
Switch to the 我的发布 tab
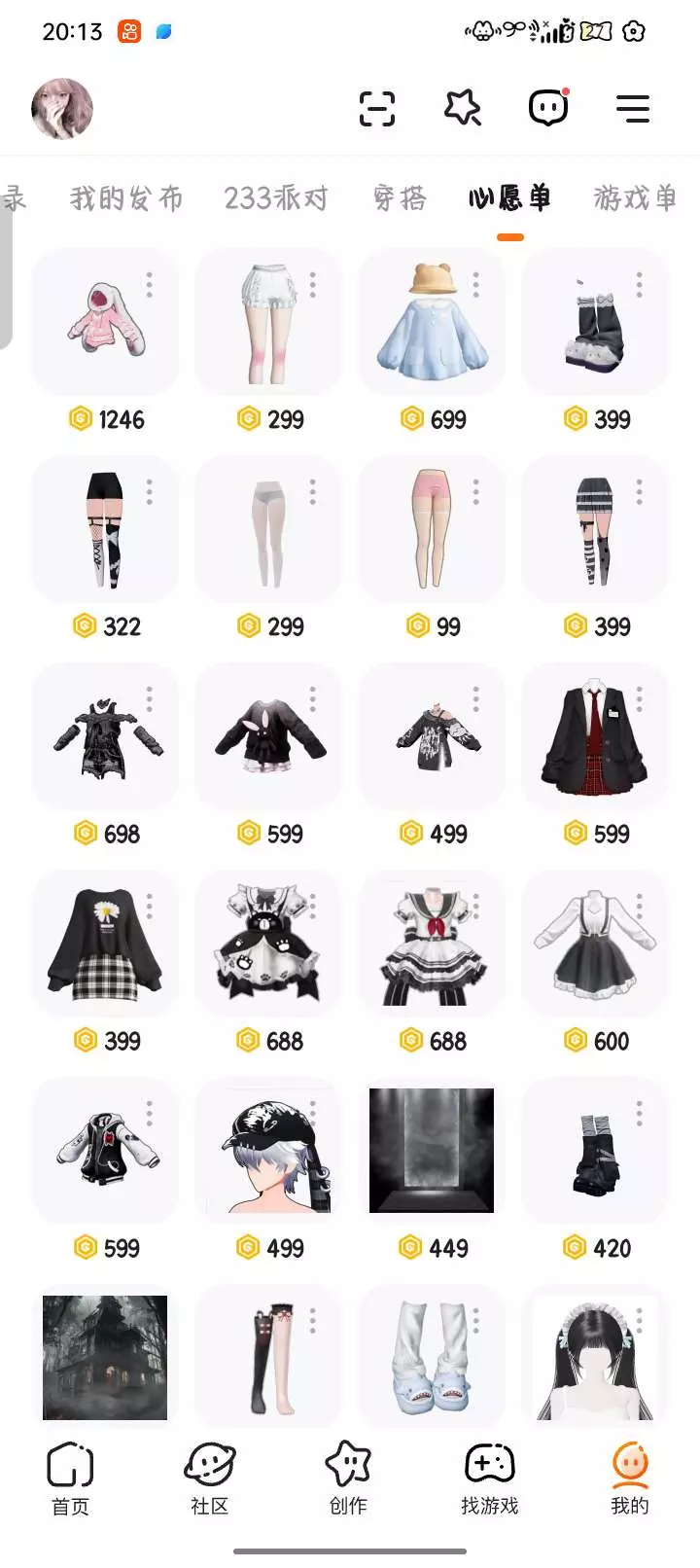pyautogui.click(x=126, y=198)
